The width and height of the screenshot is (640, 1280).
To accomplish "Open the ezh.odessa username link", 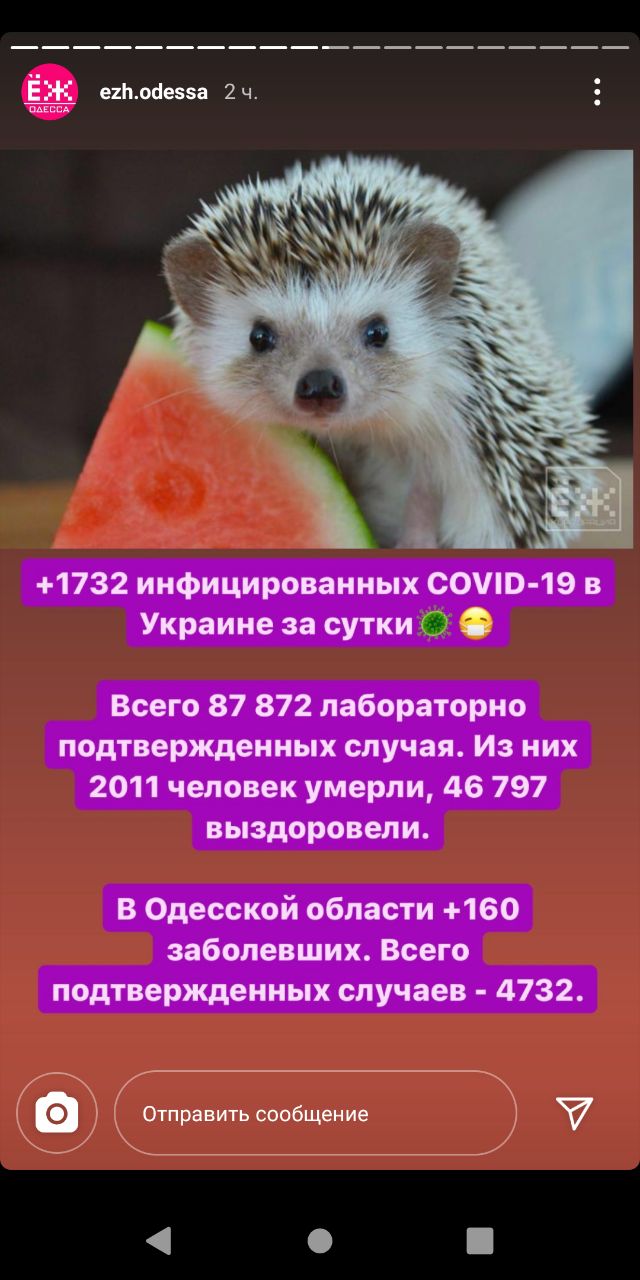I will [154, 92].
